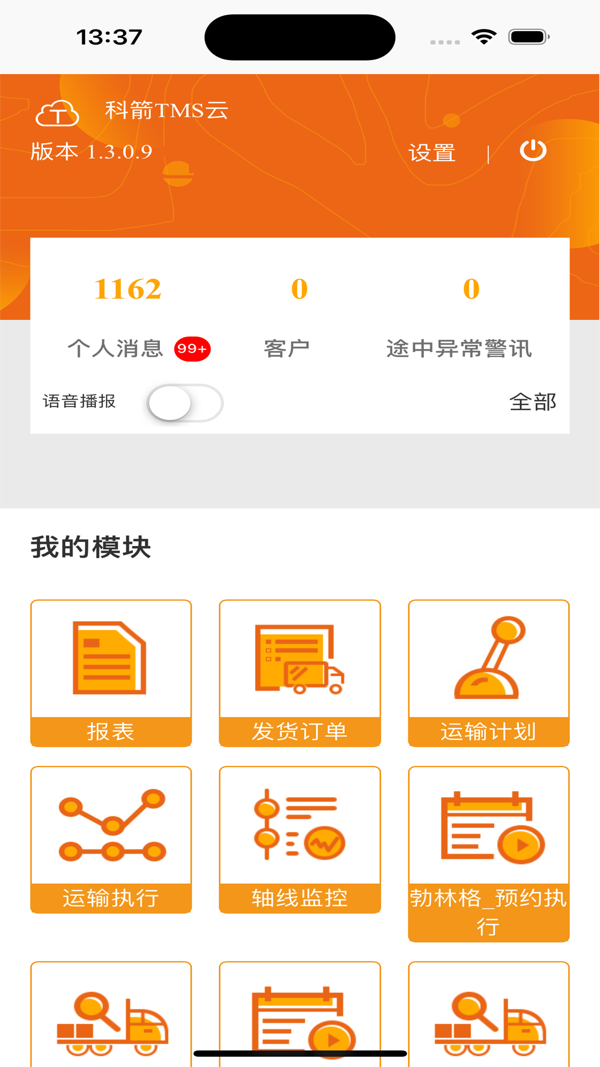Go to 轴线监控 module
This screenshot has width=600, height=1067.
(x=300, y=839)
